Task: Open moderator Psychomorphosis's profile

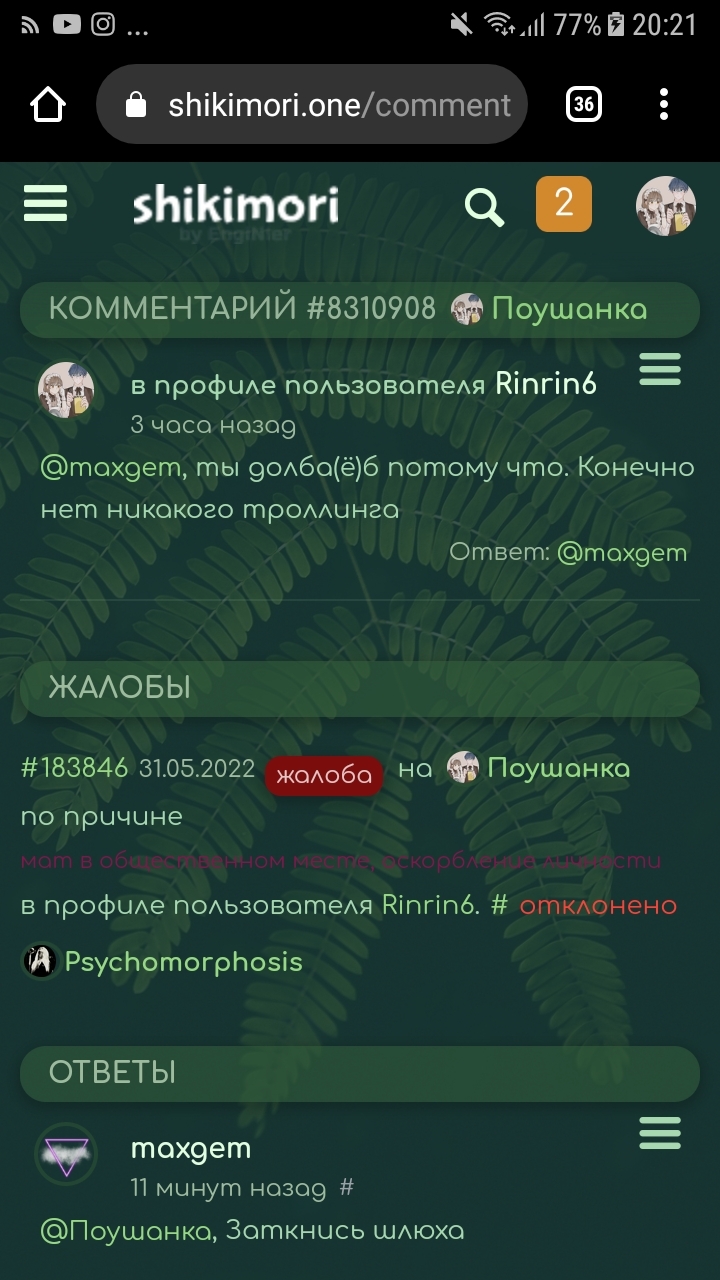Action: [182, 962]
